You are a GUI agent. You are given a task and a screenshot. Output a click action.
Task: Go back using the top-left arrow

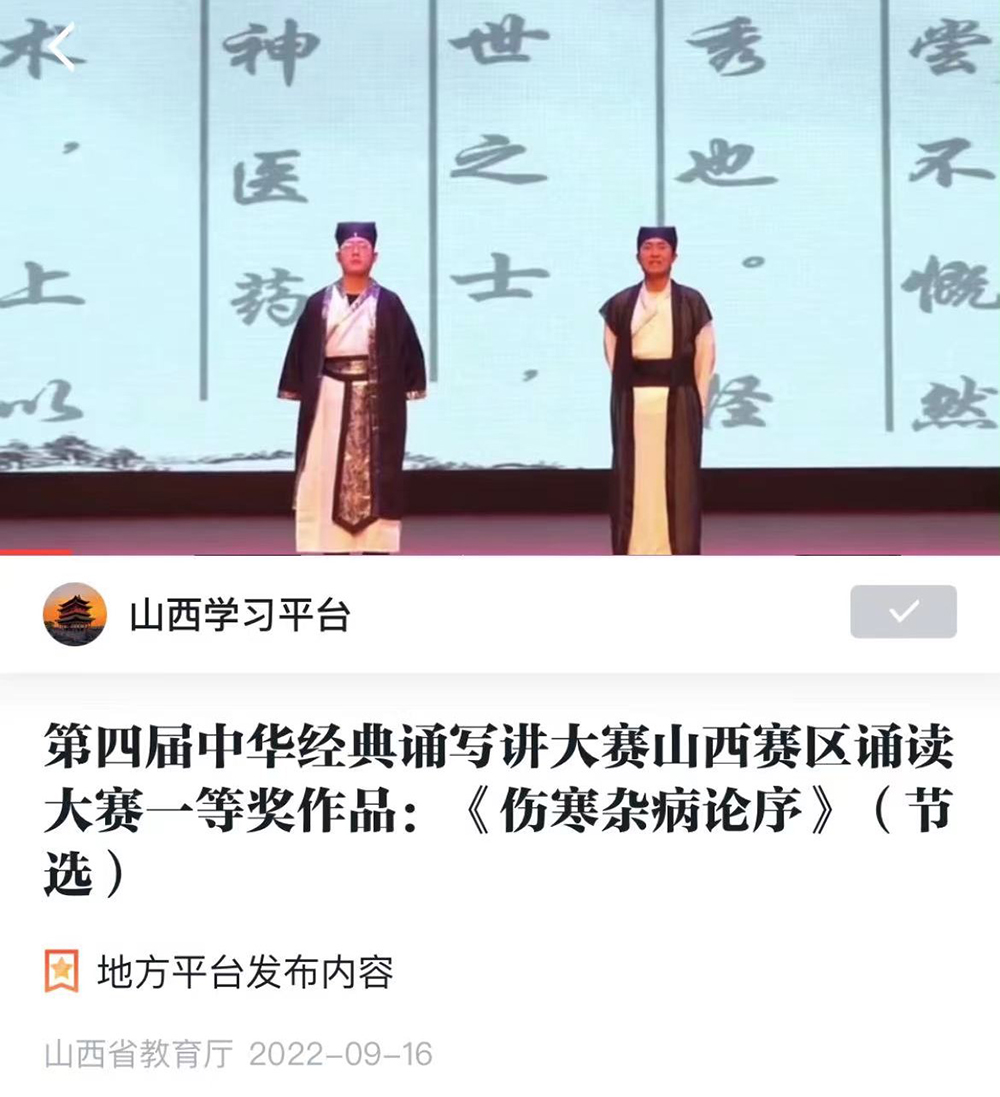pyautogui.click(x=62, y=47)
